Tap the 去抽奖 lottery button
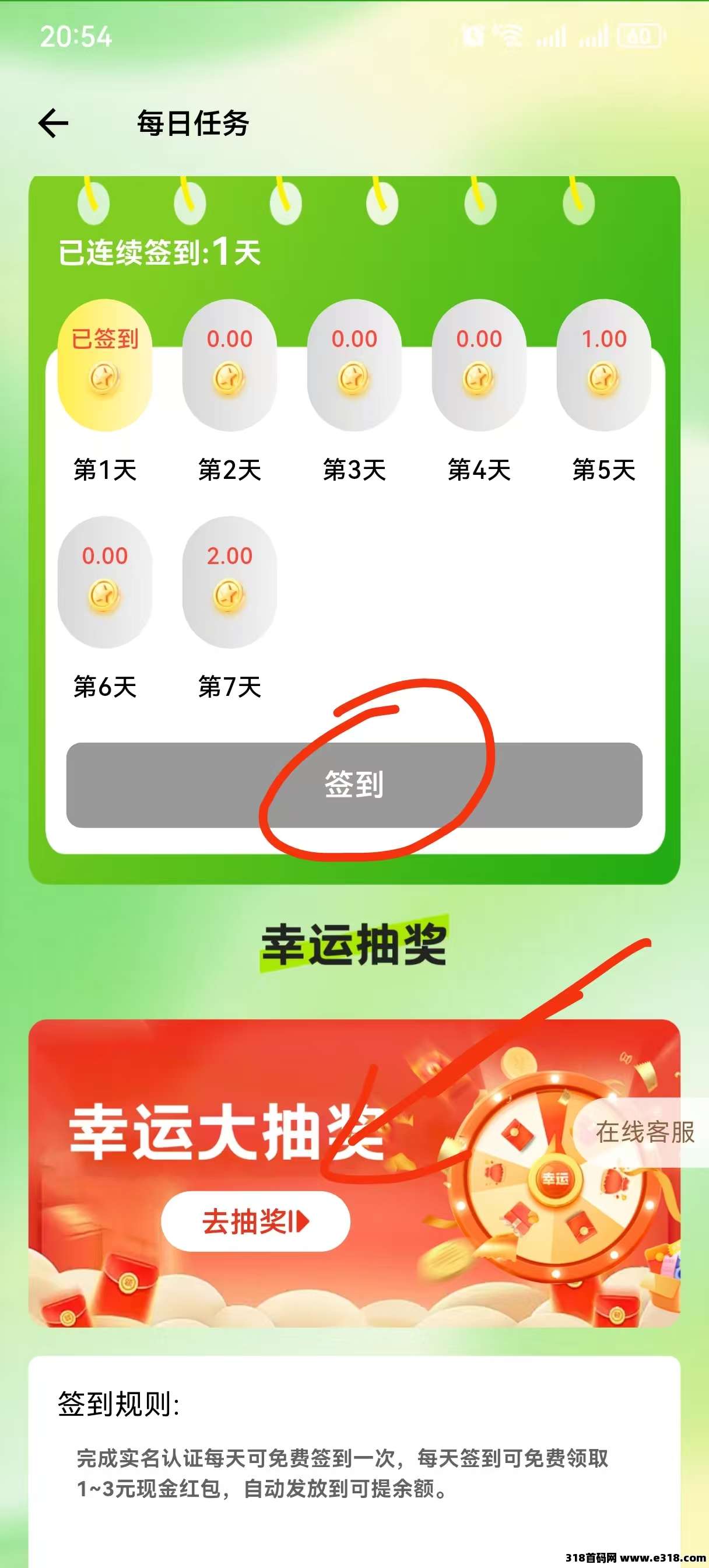709x1568 pixels. click(255, 1221)
